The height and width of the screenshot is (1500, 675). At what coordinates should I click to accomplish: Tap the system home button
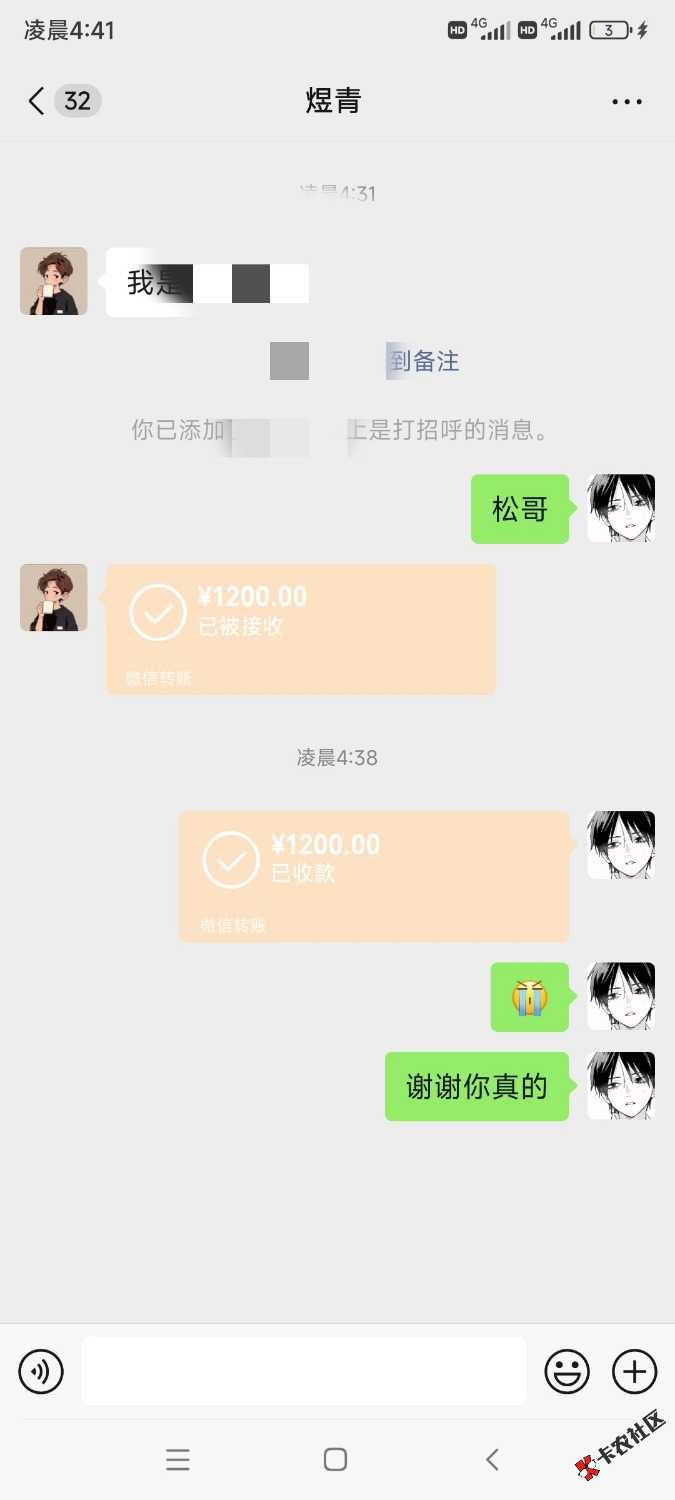pos(336,1459)
